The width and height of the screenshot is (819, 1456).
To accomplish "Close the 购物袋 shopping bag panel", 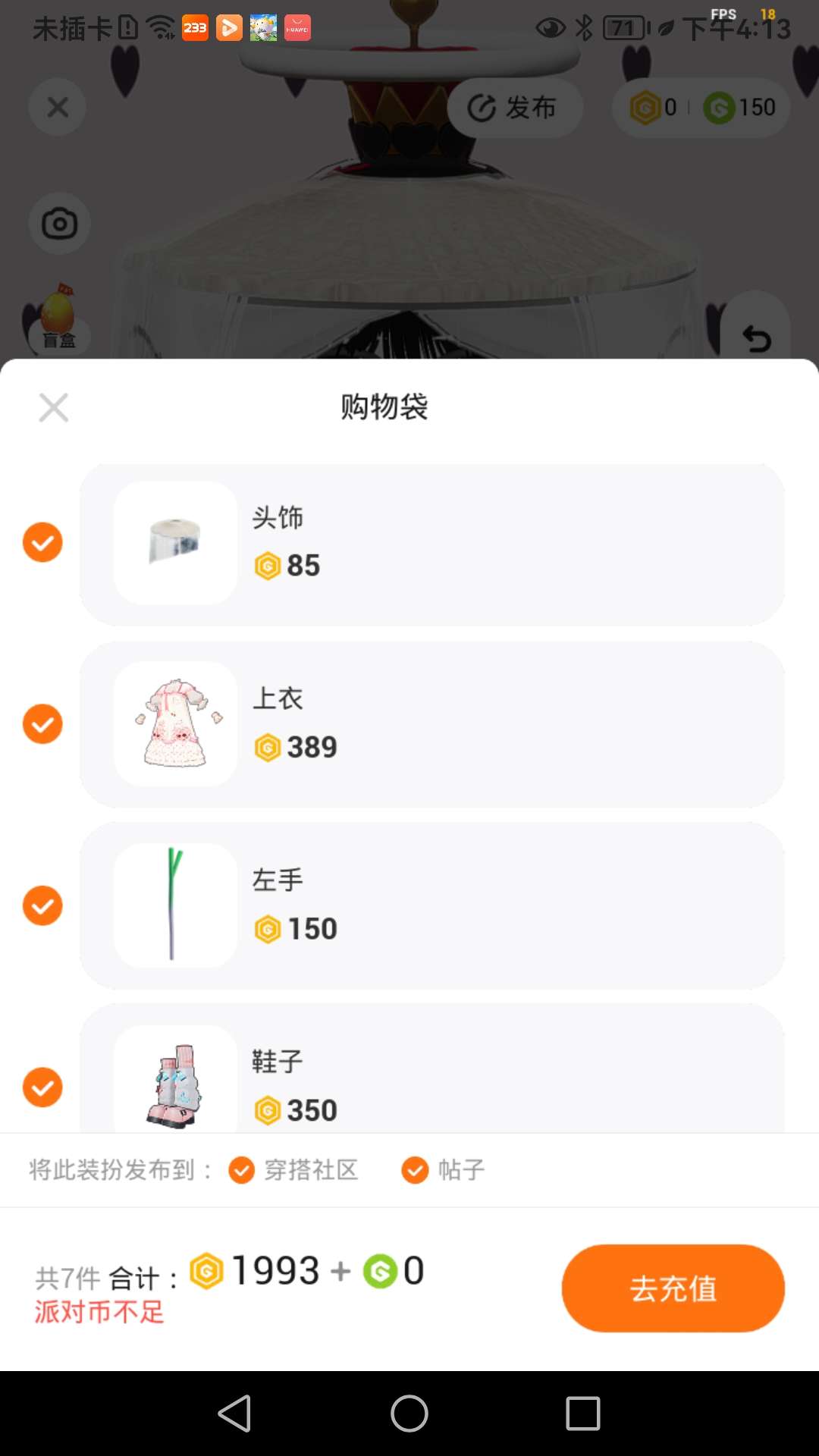I will [x=53, y=408].
